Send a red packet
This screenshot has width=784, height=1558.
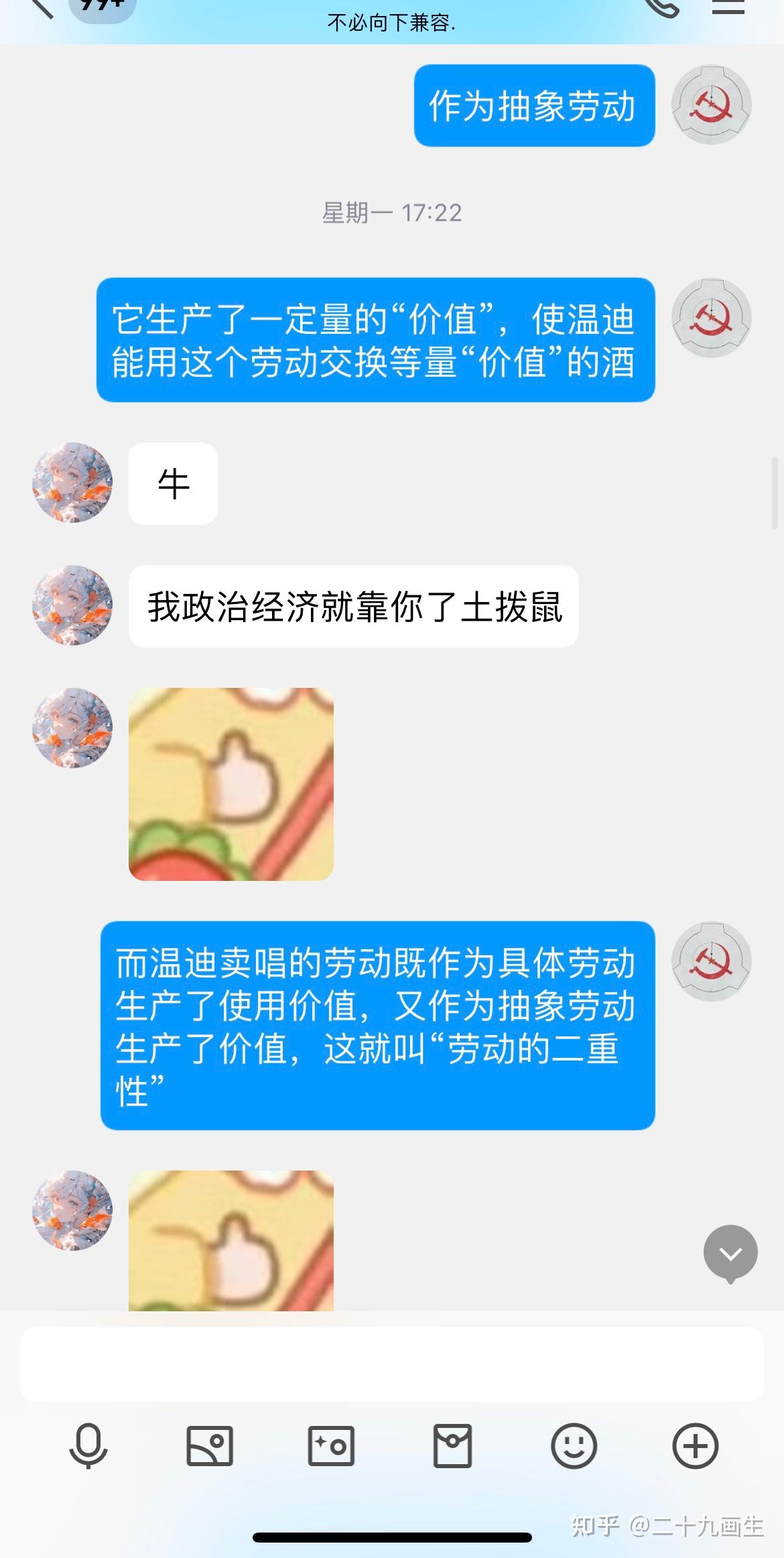(452, 1446)
